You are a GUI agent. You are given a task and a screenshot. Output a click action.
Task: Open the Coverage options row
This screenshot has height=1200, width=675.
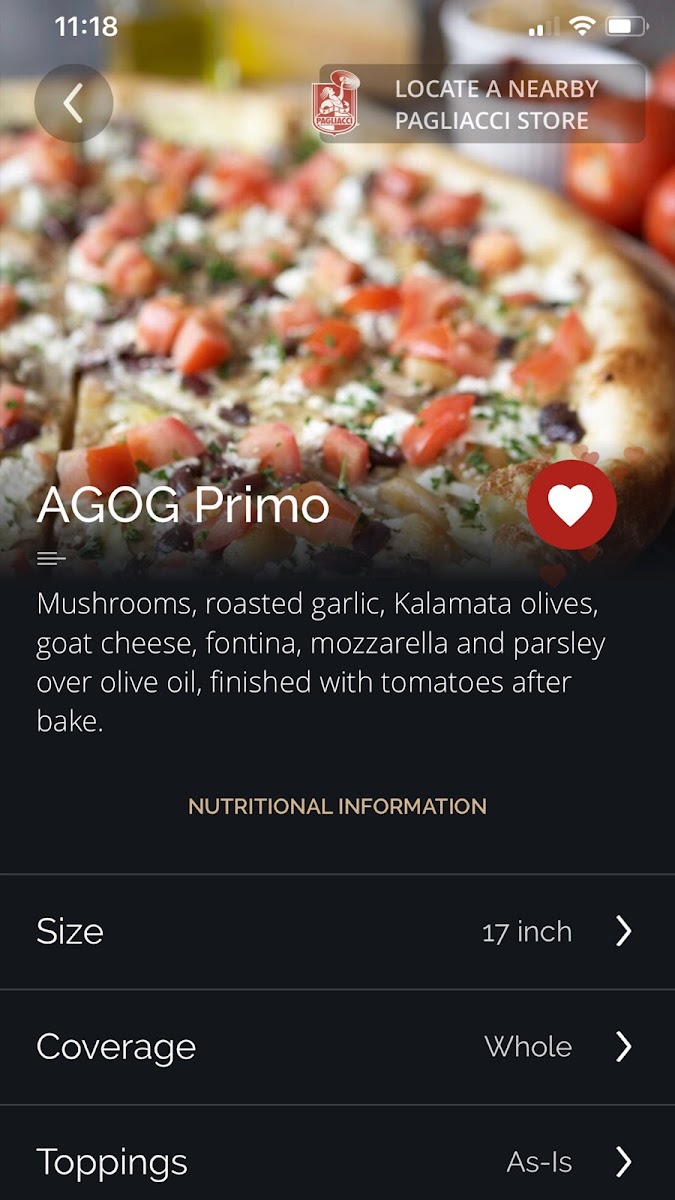(337, 1047)
